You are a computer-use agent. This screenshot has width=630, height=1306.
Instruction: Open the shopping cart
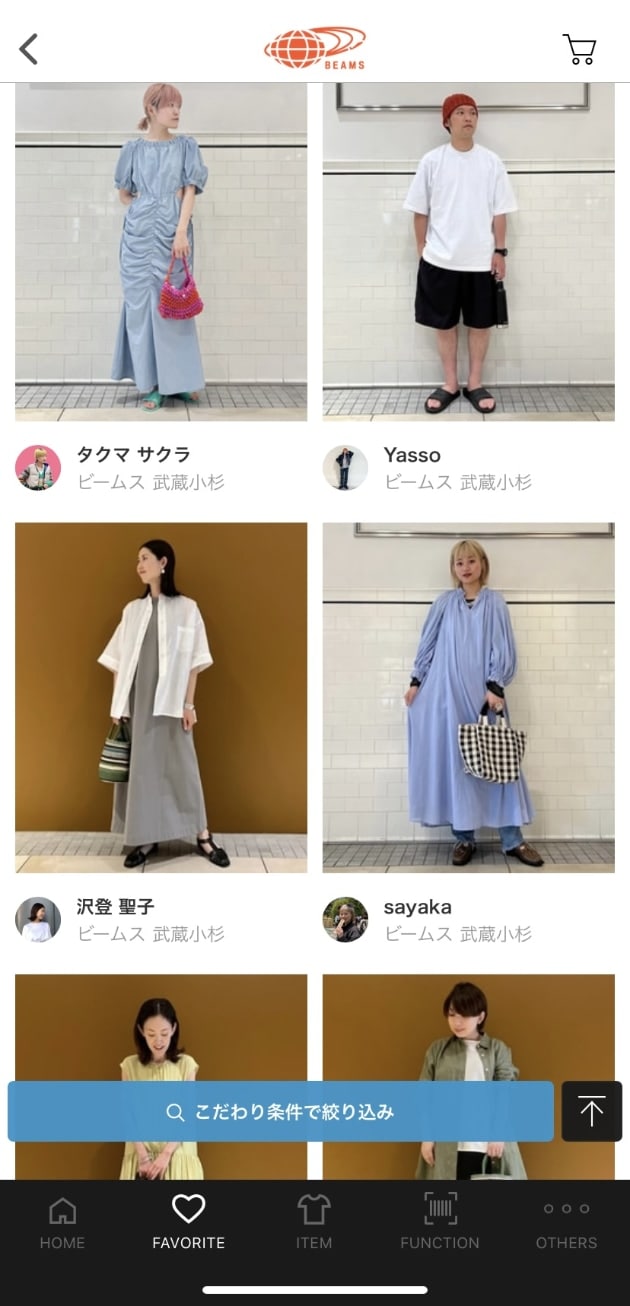pos(579,49)
